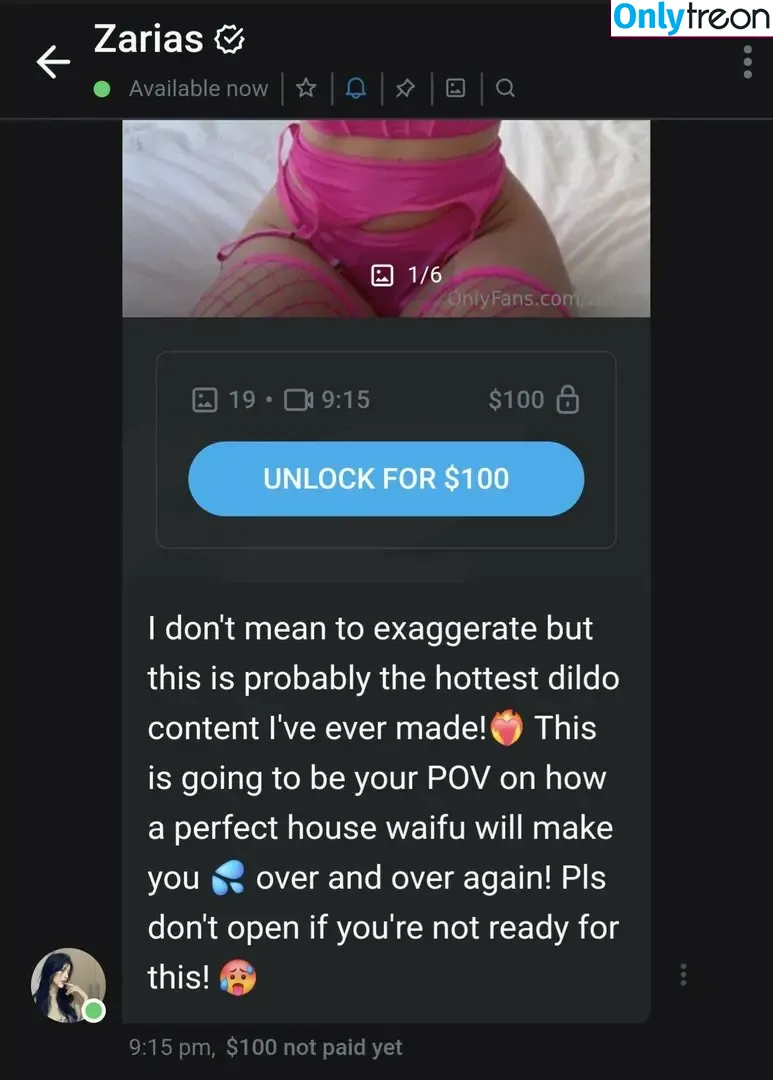Open the message options dots
The image size is (773, 1080).
683,974
